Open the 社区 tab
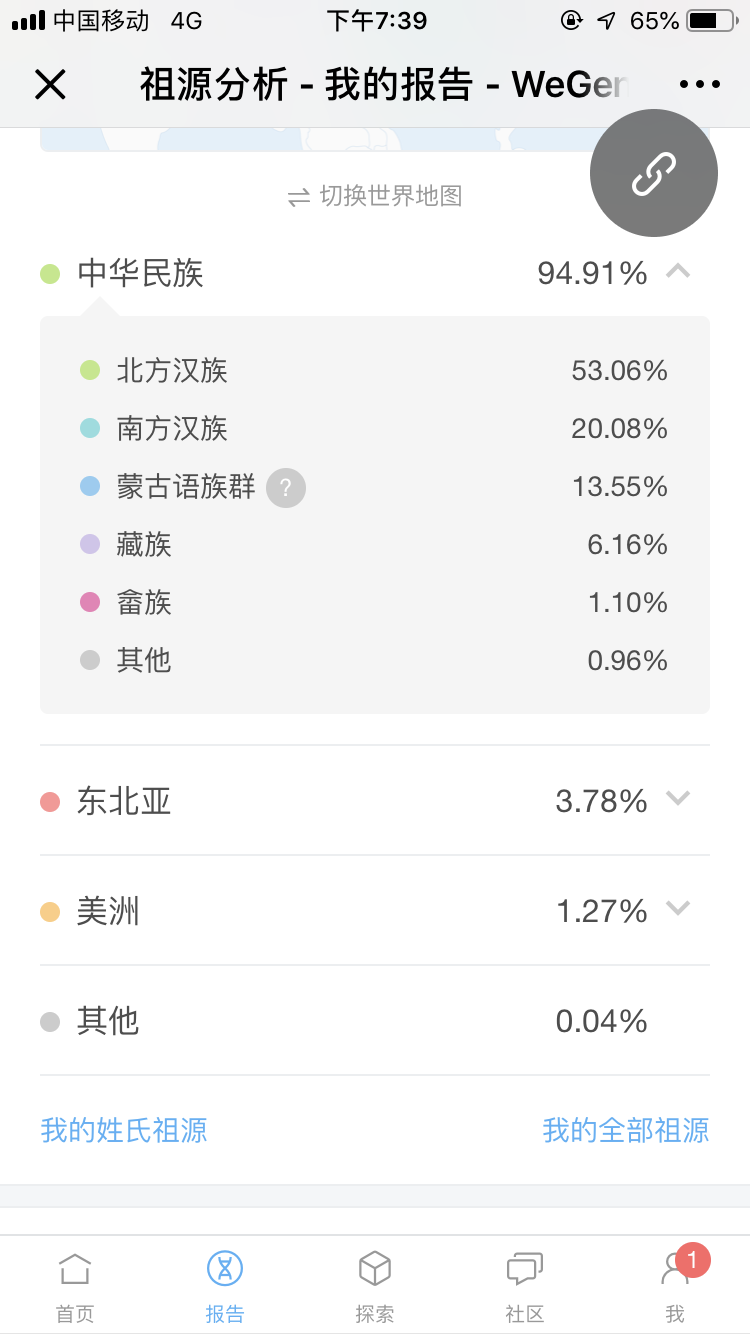The image size is (750, 1334). click(525, 1285)
